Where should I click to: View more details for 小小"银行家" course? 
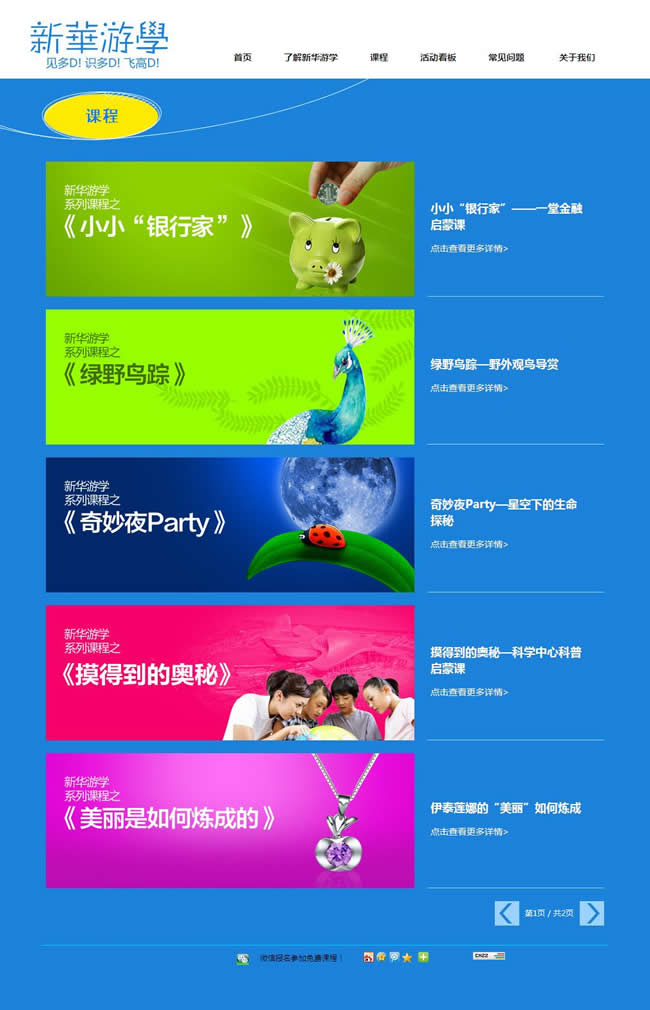pyautogui.click(x=469, y=248)
